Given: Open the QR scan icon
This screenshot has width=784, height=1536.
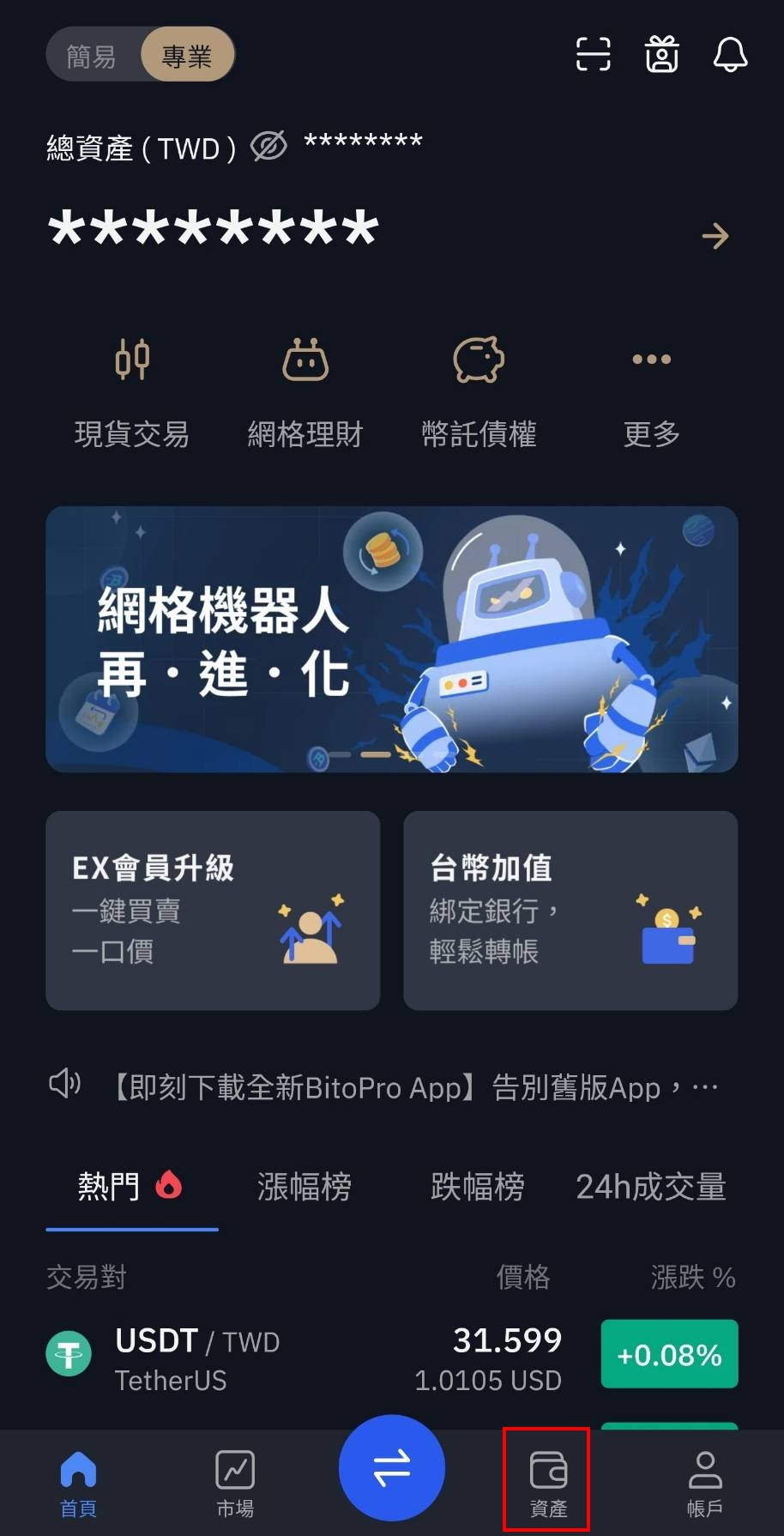Looking at the screenshot, I should 593,54.
